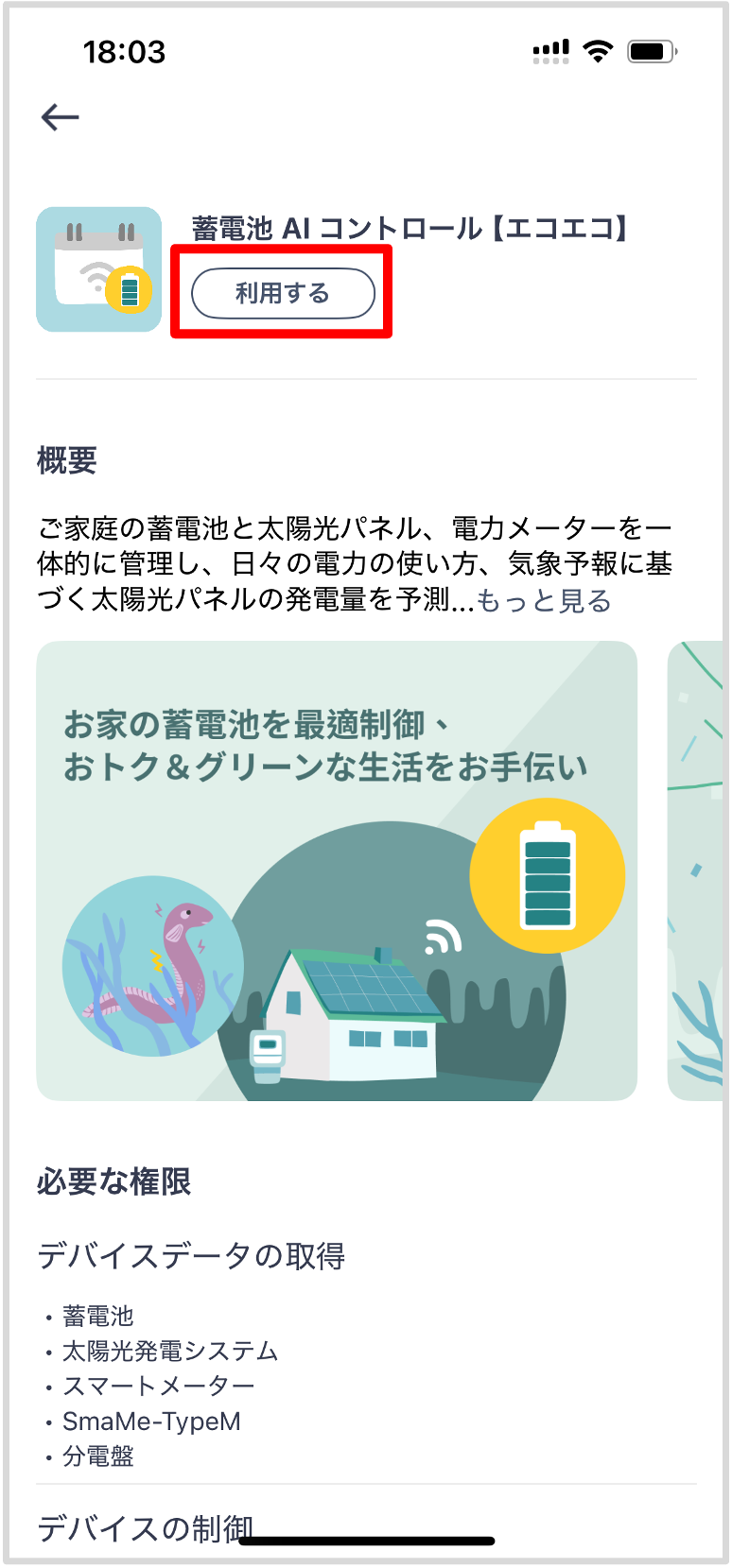The image size is (732, 1568).
Task: Go back using the arrow icon
Action: 60,117
